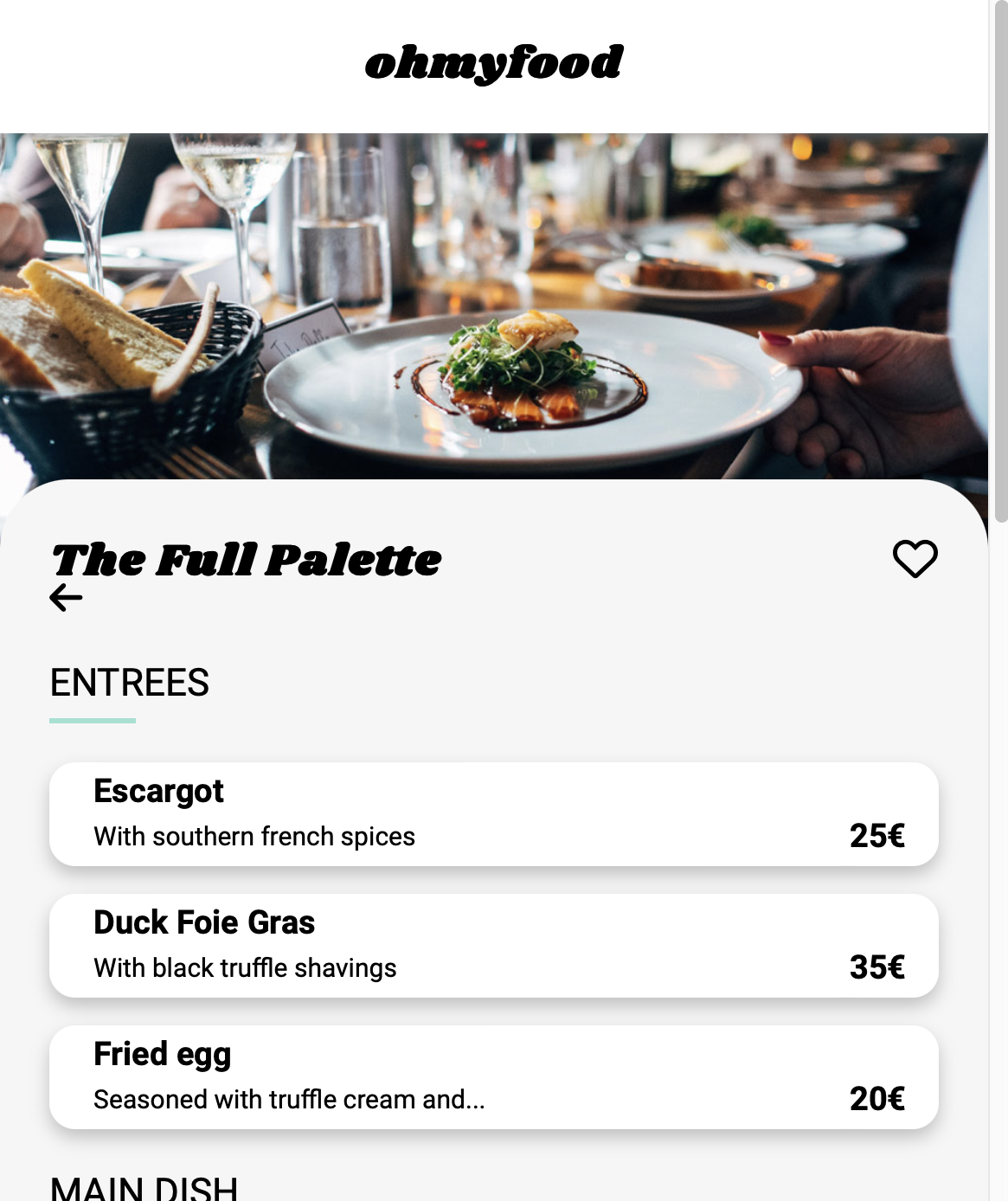
Task: Go back using the left arrow
Action: (66, 597)
